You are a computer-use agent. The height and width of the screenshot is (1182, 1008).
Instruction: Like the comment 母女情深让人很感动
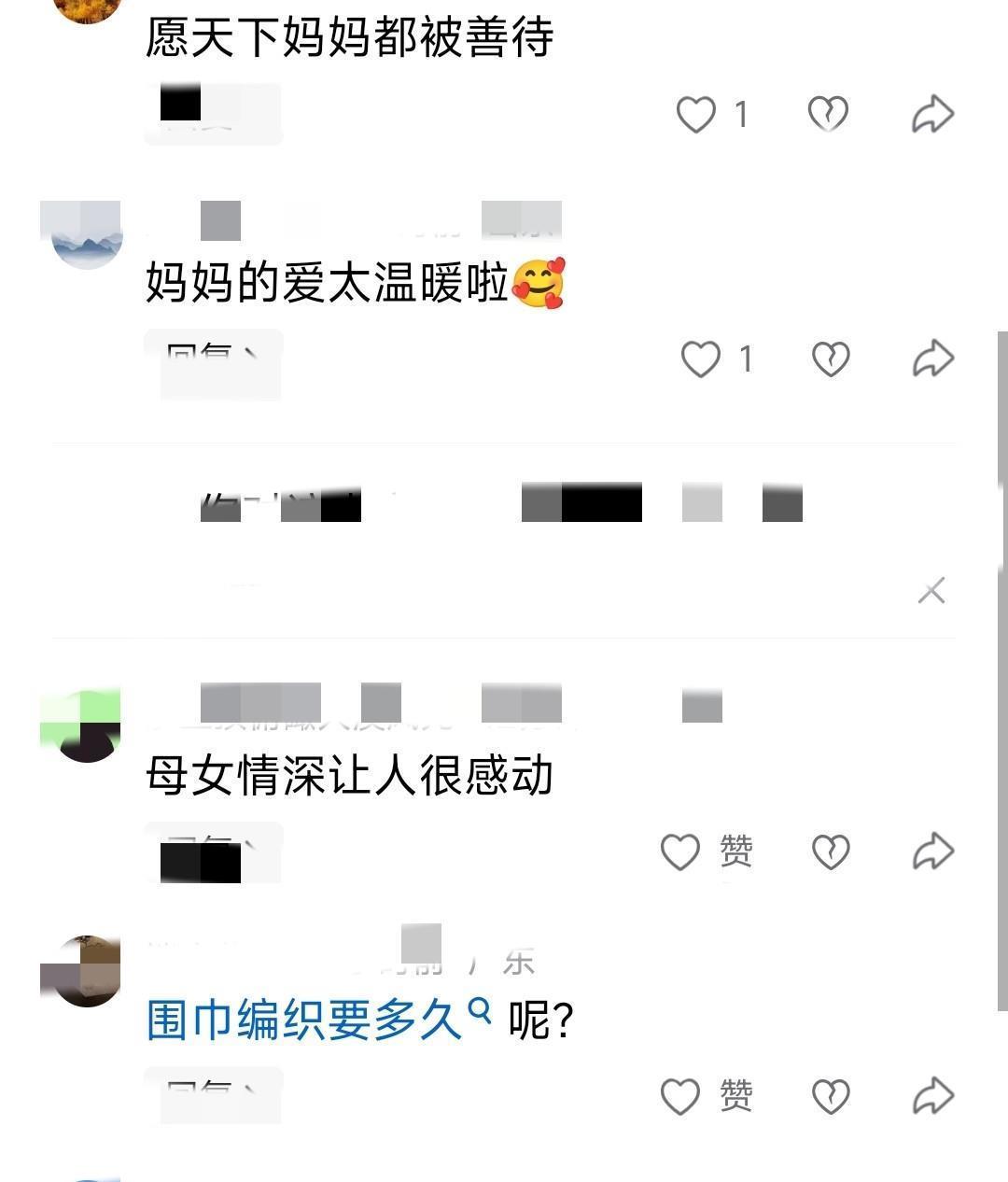coord(680,851)
